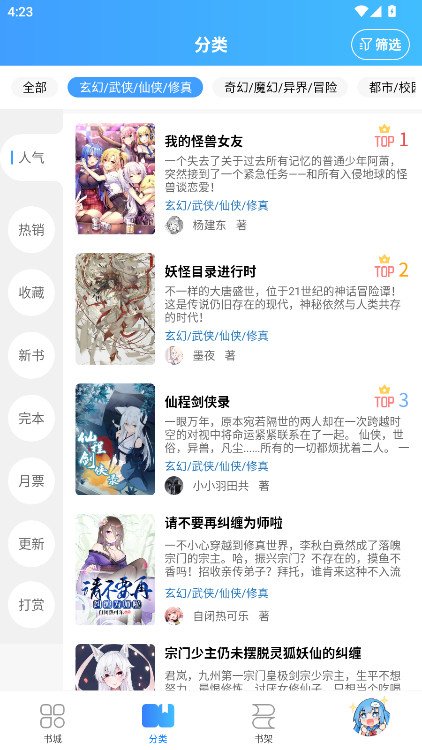The width and height of the screenshot is (422, 750).
Task: Switch to 更新 sorting
Action: point(31,543)
